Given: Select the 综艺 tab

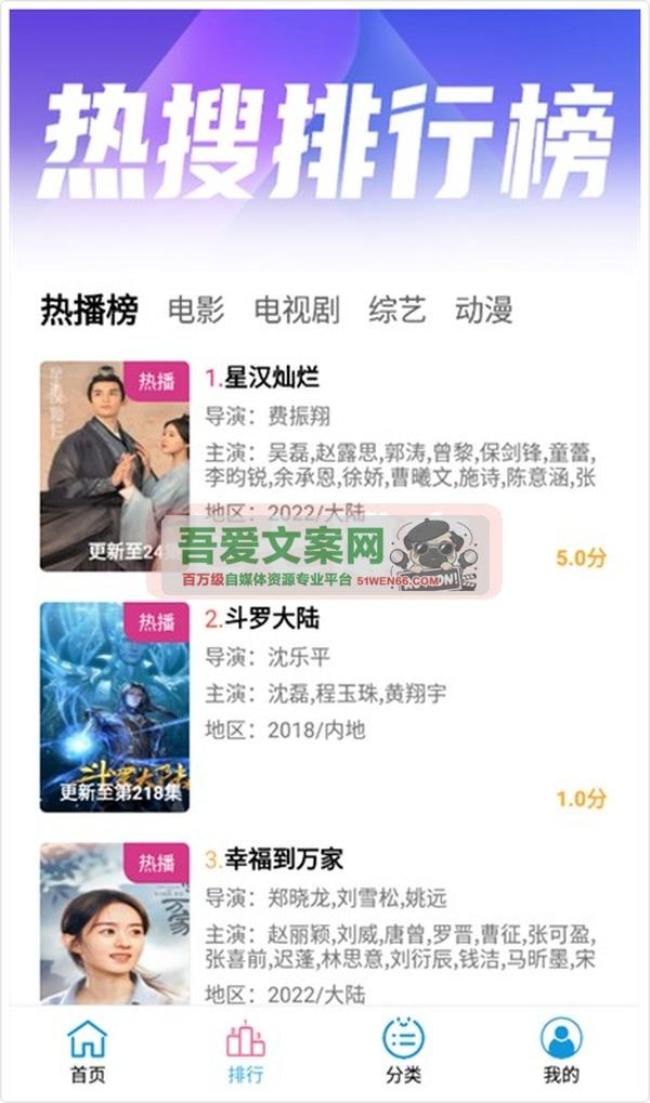Looking at the screenshot, I should click(397, 310).
